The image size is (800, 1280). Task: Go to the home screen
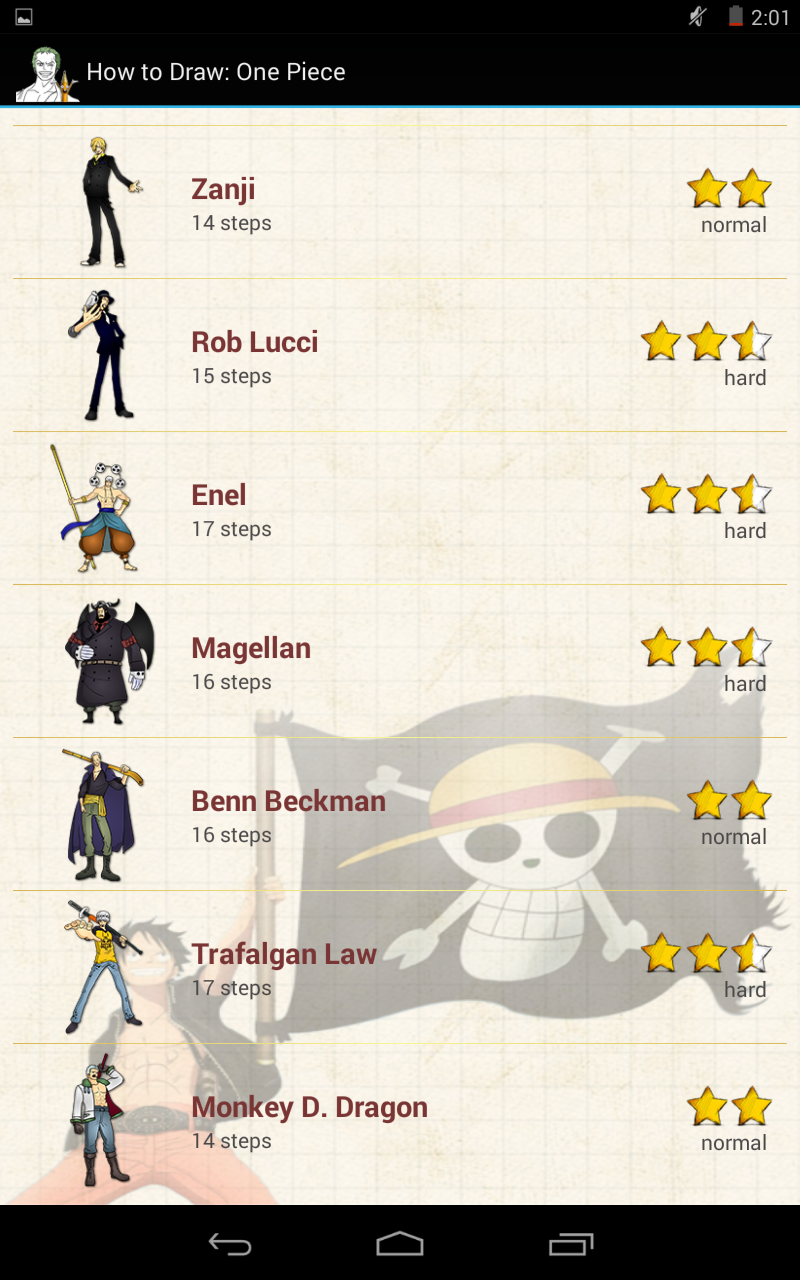(x=400, y=1243)
